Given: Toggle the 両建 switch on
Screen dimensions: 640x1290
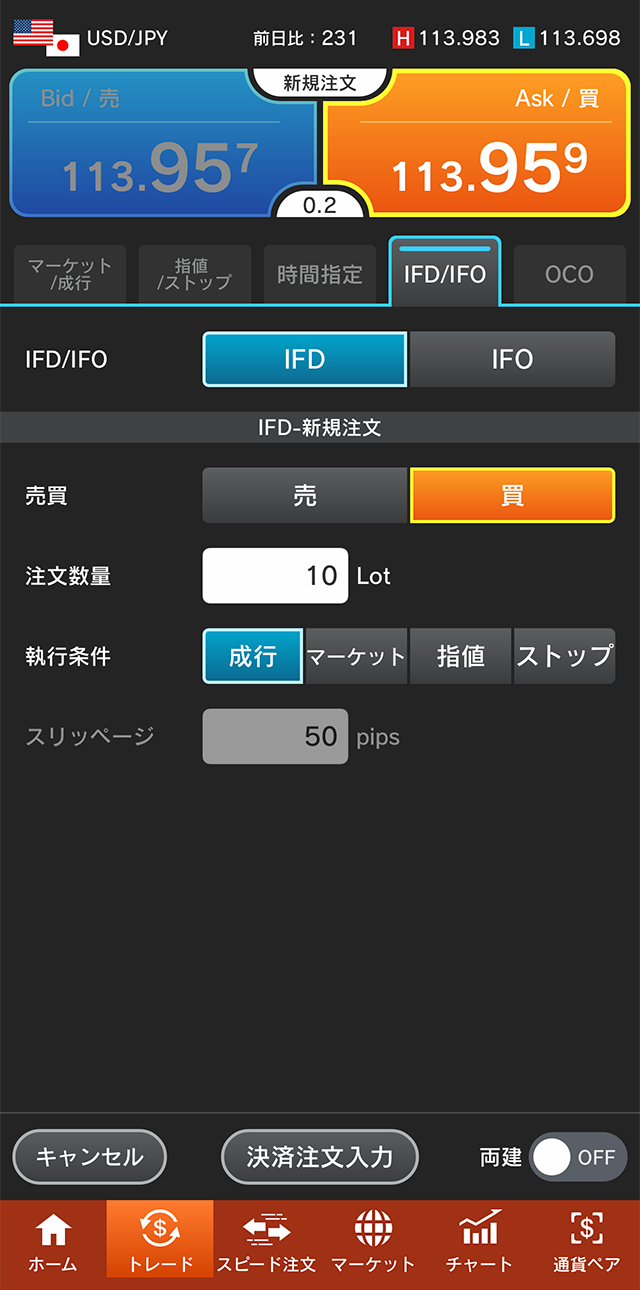Looking at the screenshot, I should point(578,1157).
